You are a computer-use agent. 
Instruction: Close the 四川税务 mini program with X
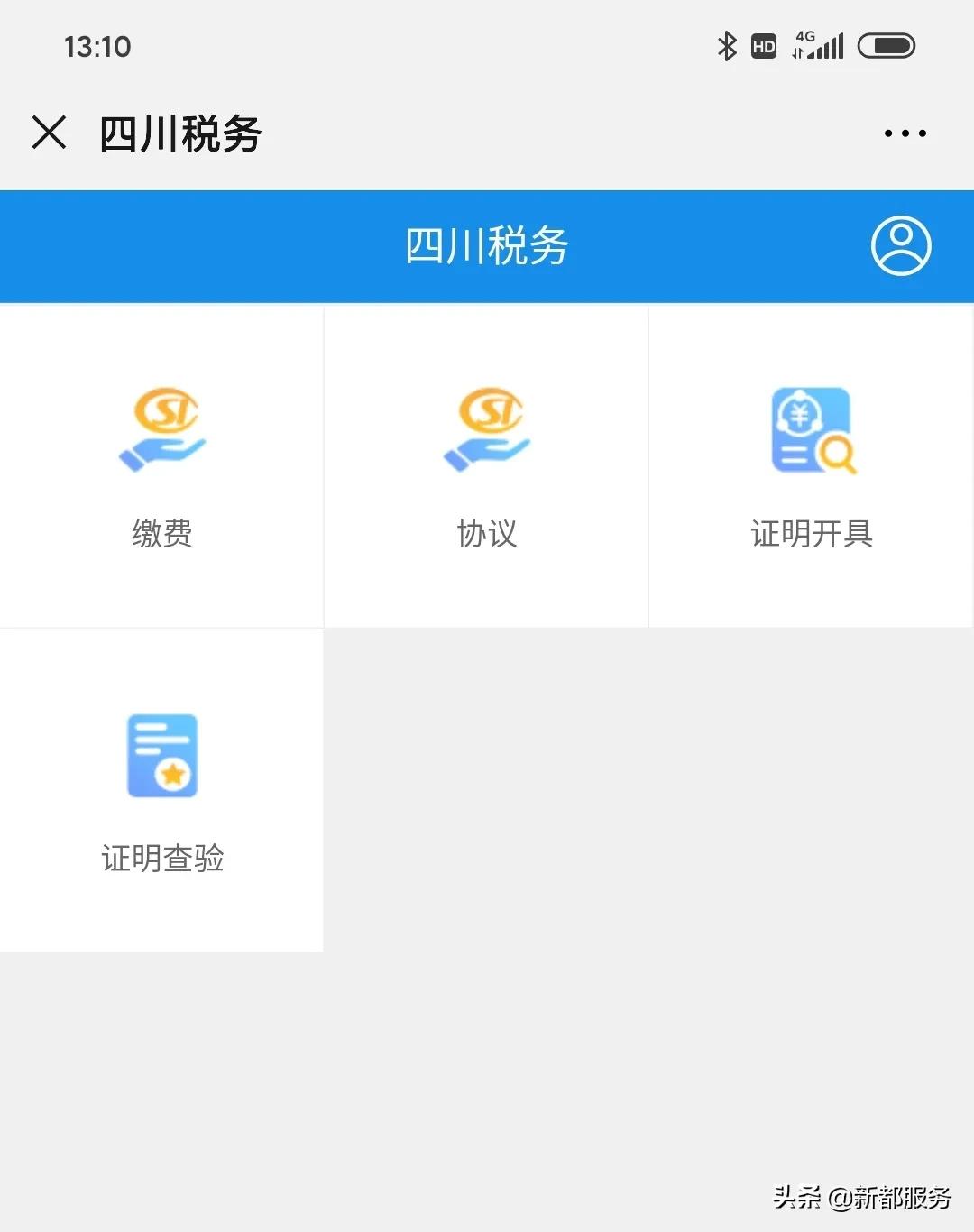tap(50, 132)
